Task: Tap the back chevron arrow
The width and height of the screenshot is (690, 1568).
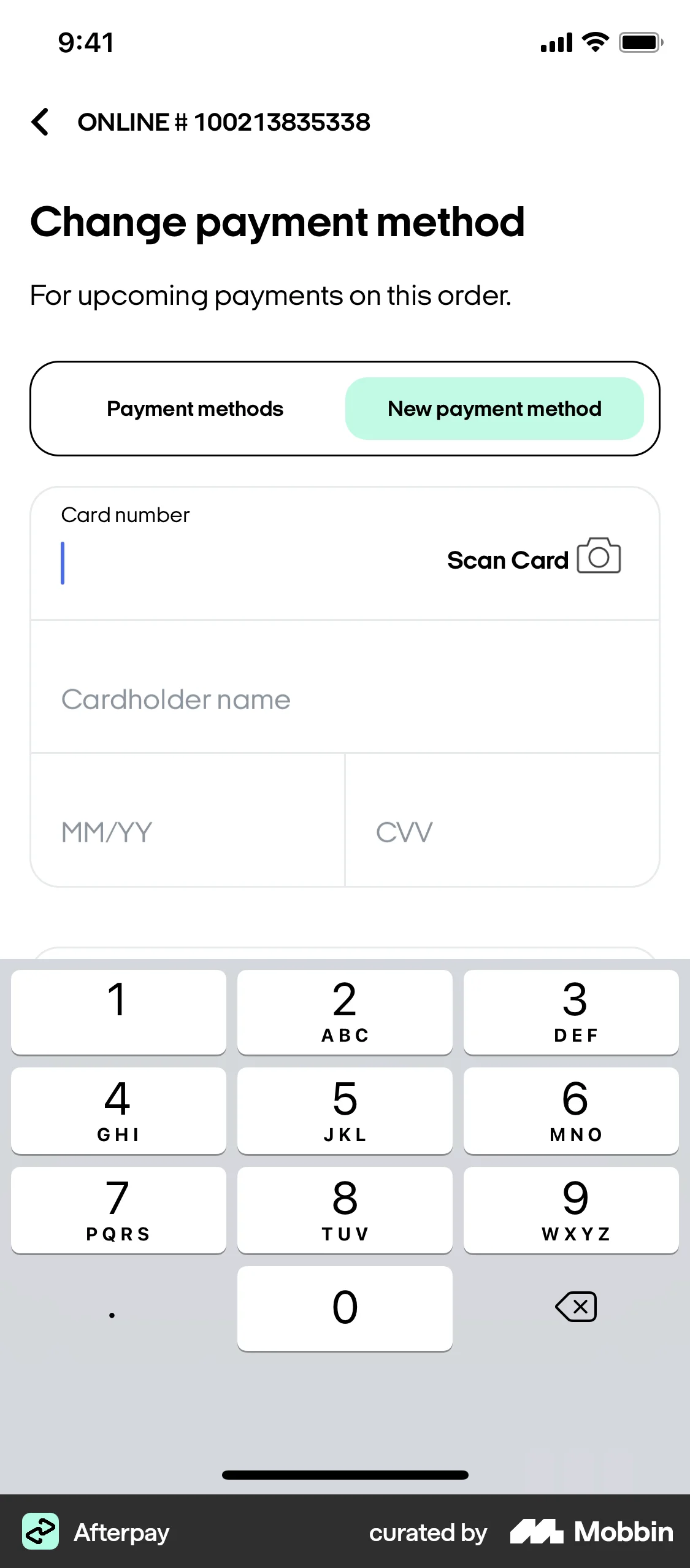Action: point(40,121)
